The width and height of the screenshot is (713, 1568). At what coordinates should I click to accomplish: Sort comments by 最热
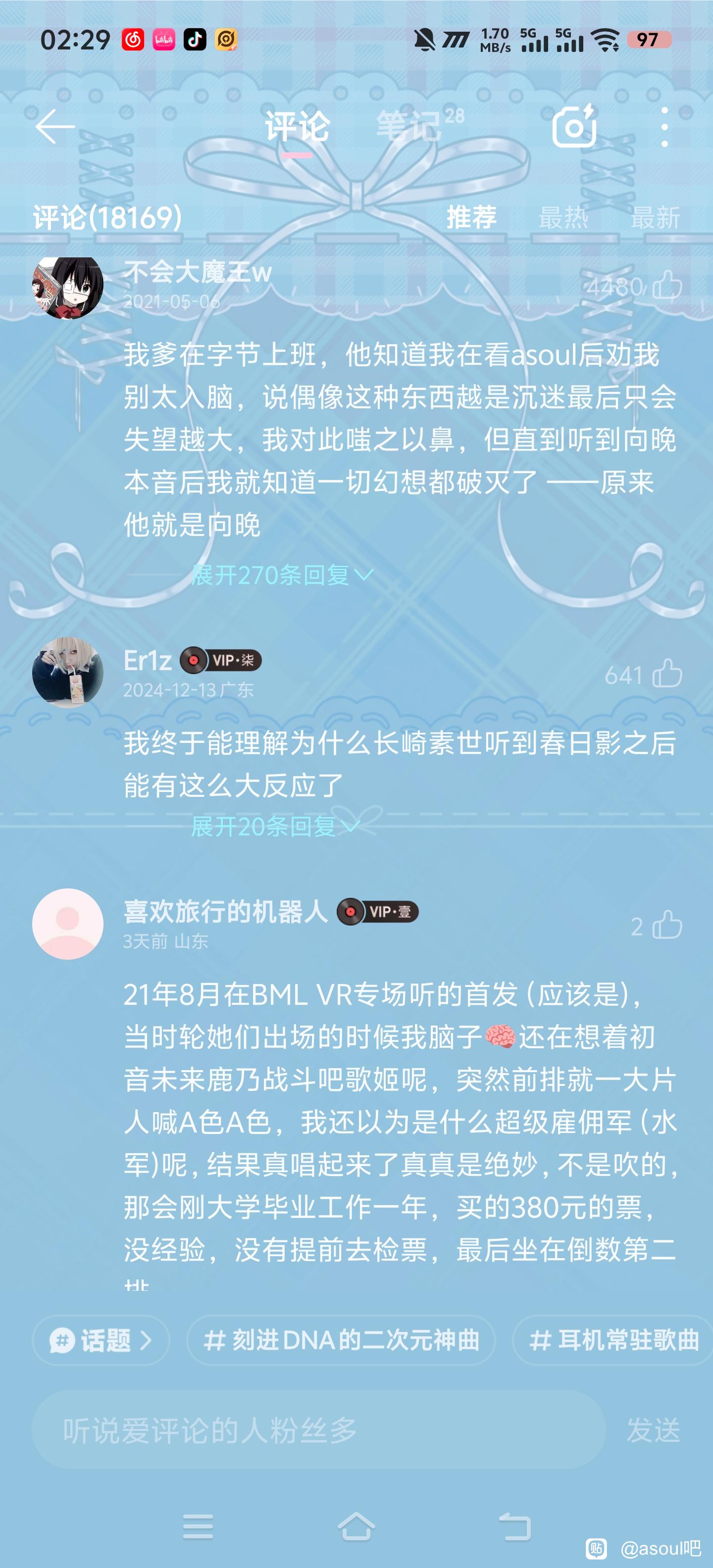click(563, 217)
